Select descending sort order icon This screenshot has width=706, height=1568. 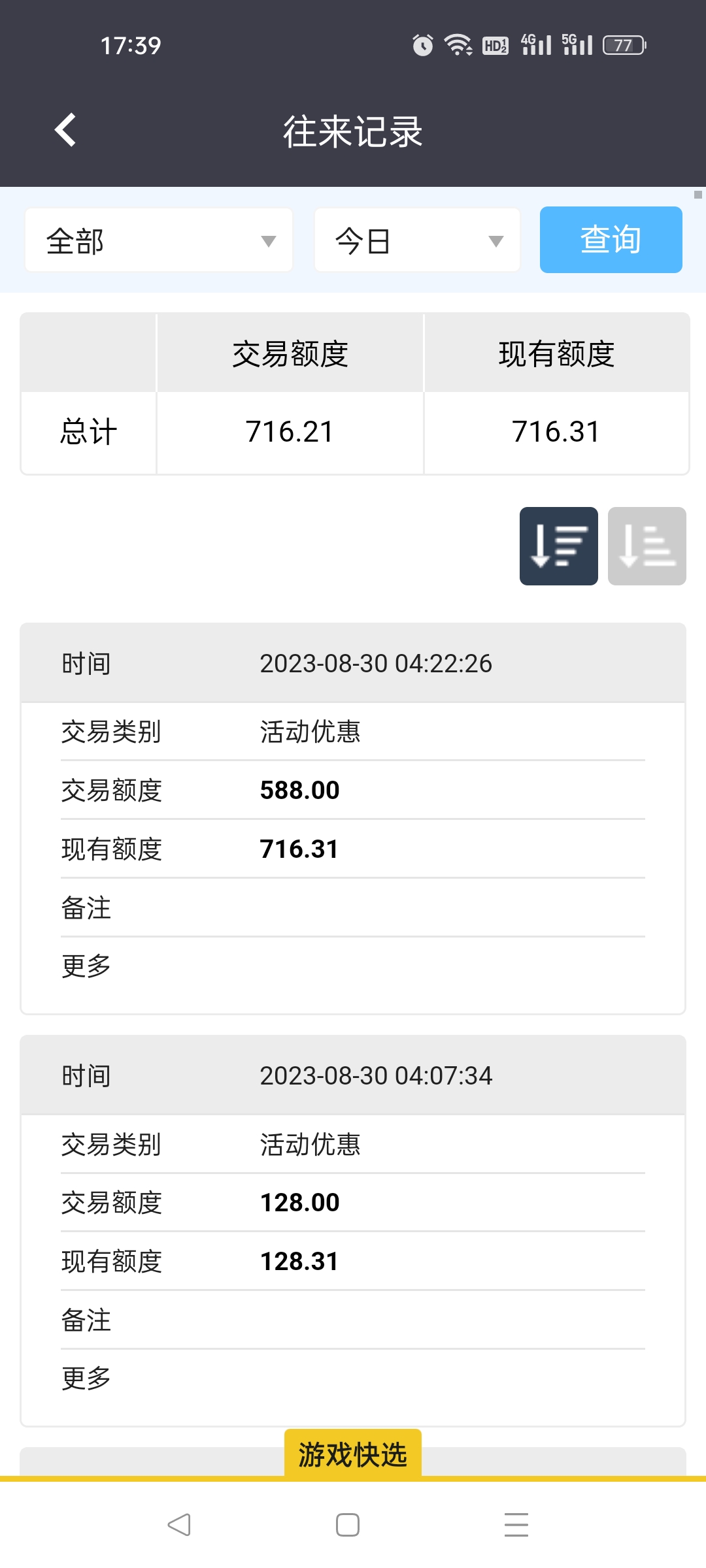[558, 546]
